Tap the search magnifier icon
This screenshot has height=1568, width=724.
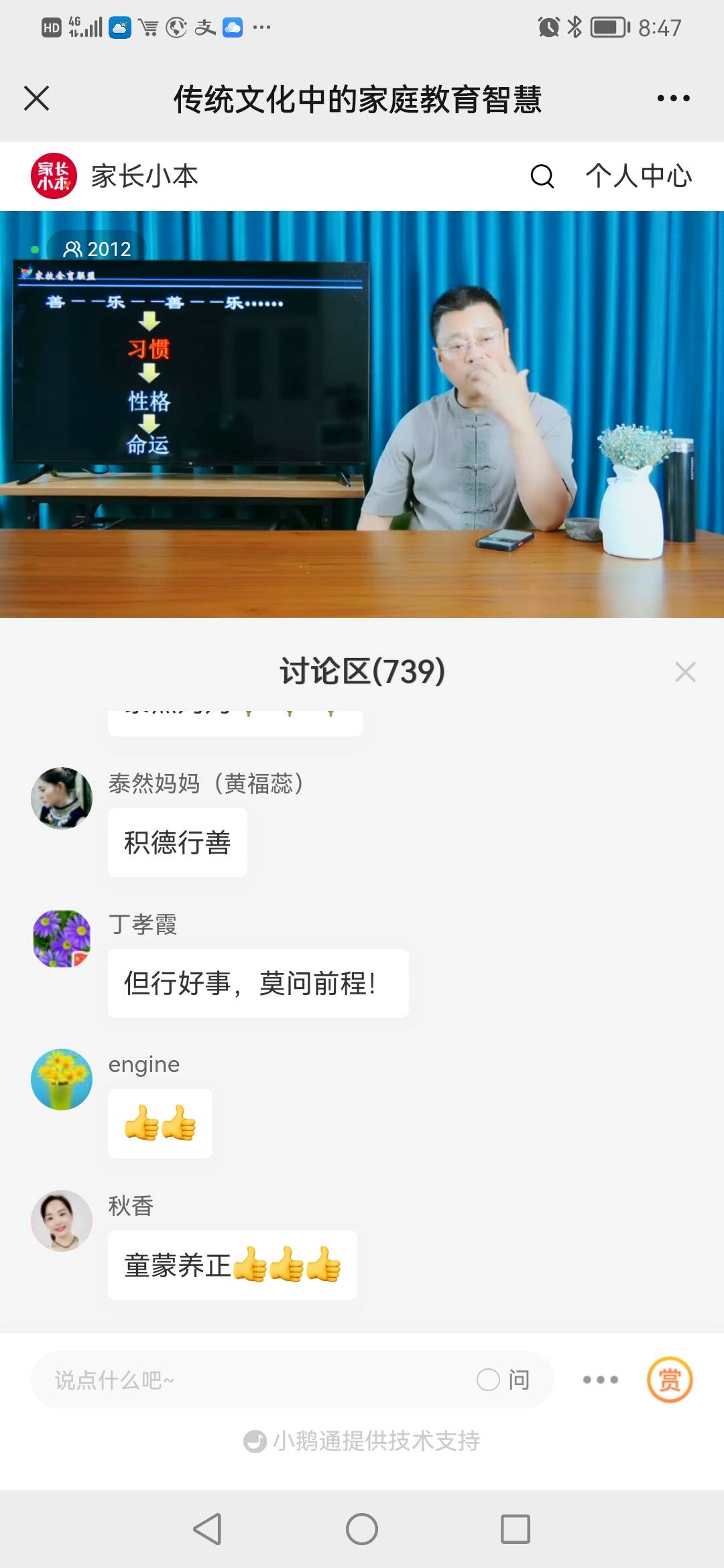click(x=540, y=177)
